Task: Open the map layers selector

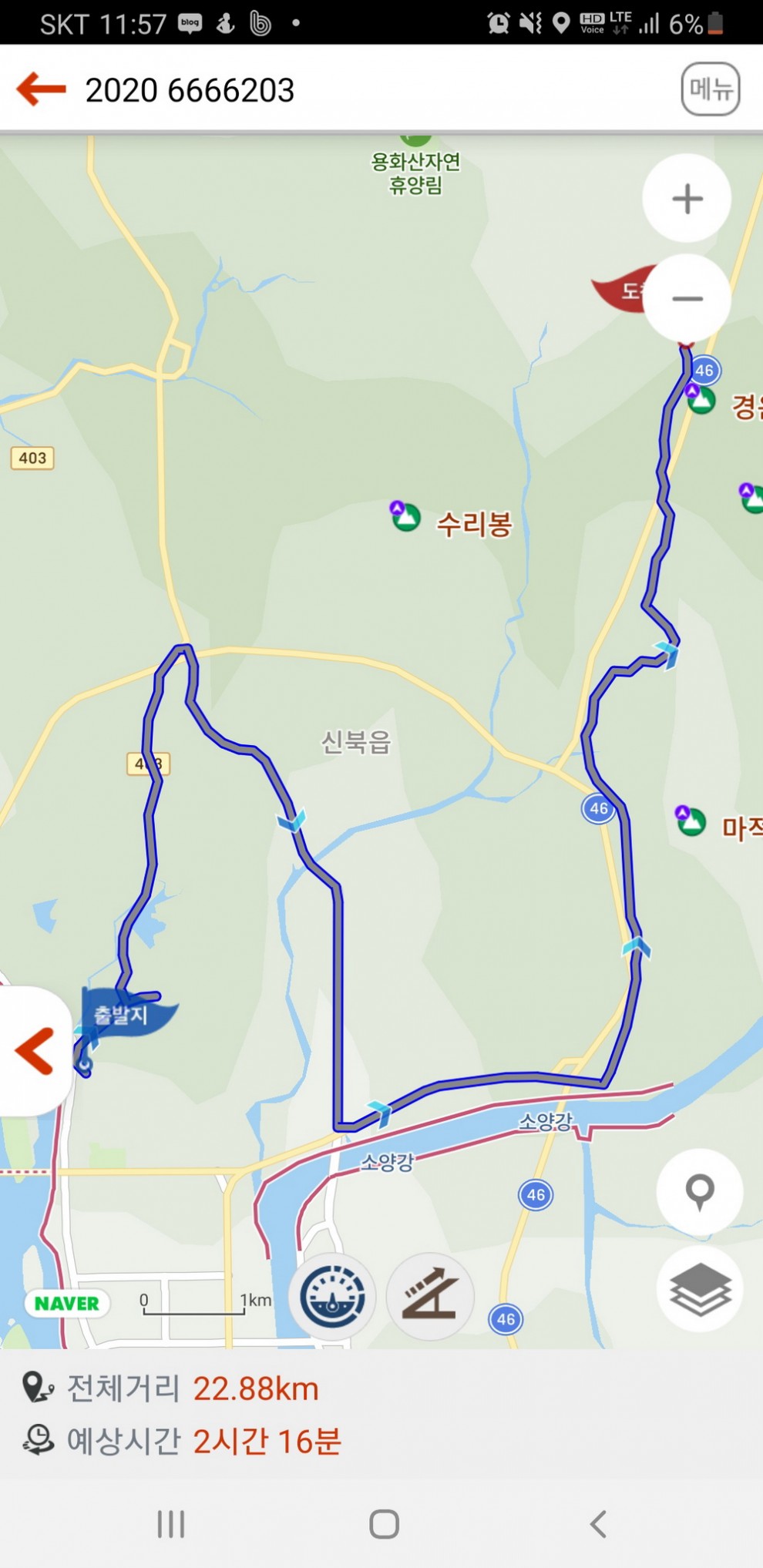Action: (699, 1291)
